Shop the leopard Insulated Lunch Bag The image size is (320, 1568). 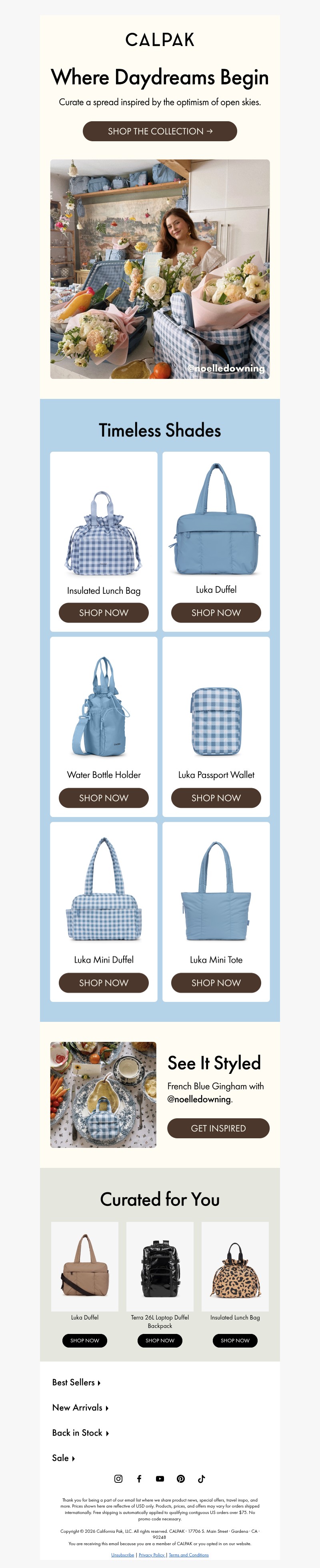(x=235, y=1340)
